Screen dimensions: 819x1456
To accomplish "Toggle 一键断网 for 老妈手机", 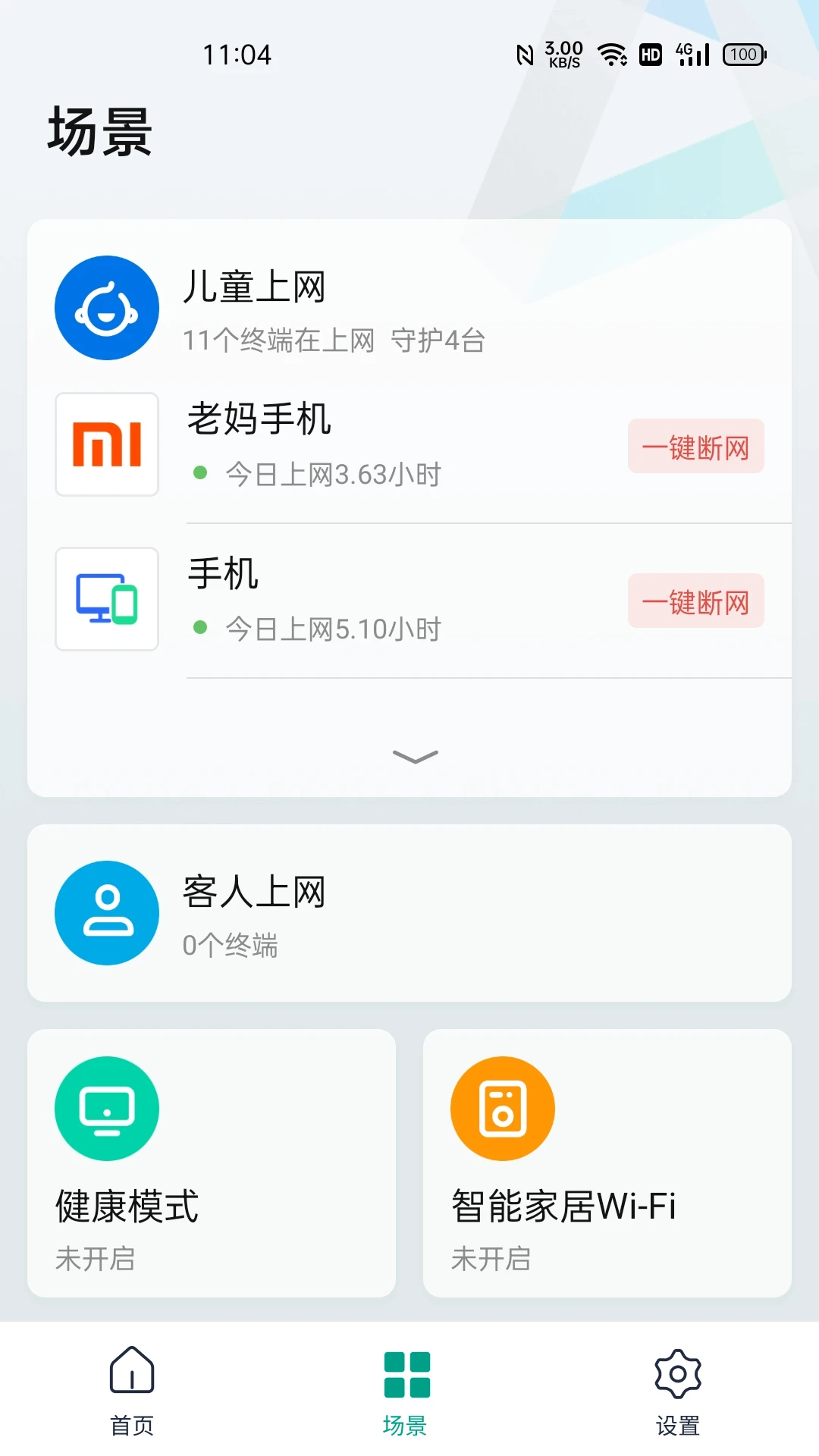I will (x=695, y=447).
